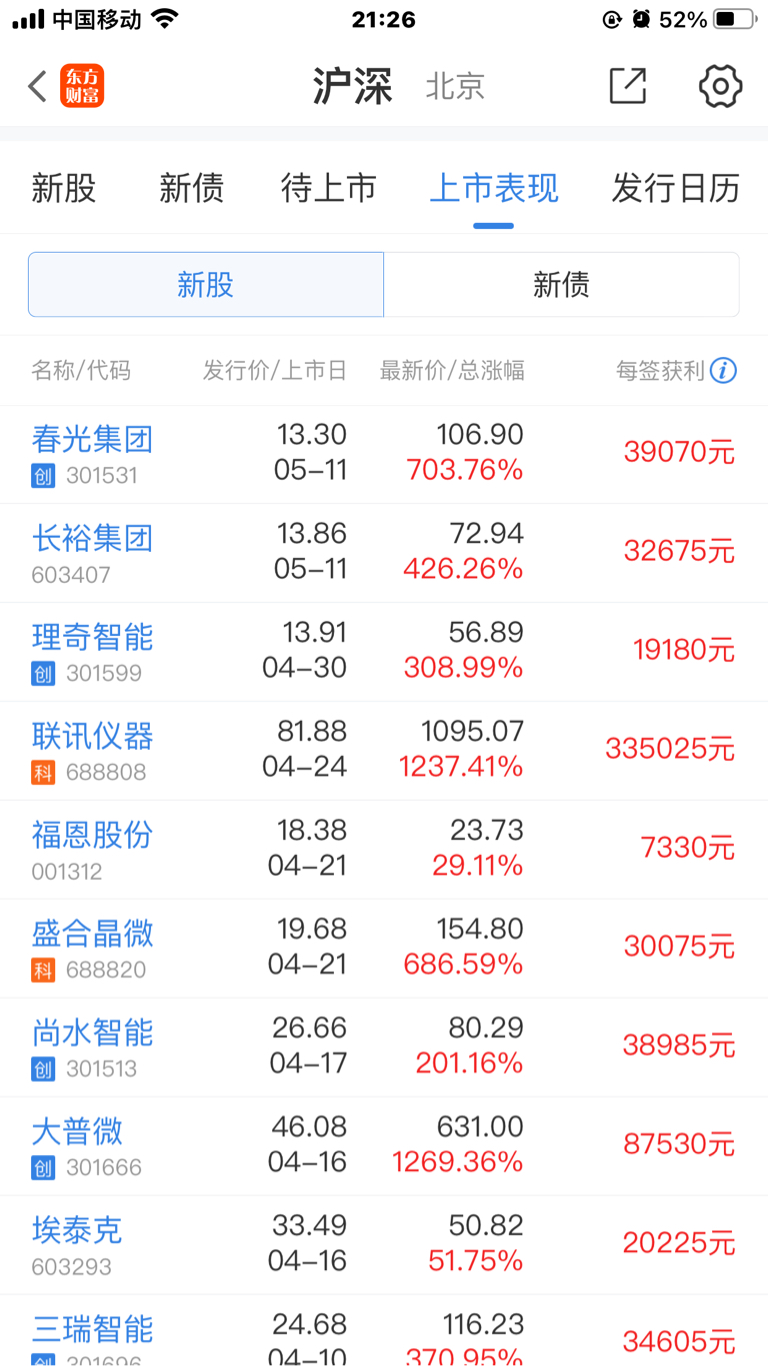Viewport: 768px width, 1366px height.
Task: Open the 长裕集团 stock row
Action: tap(384, 554)
